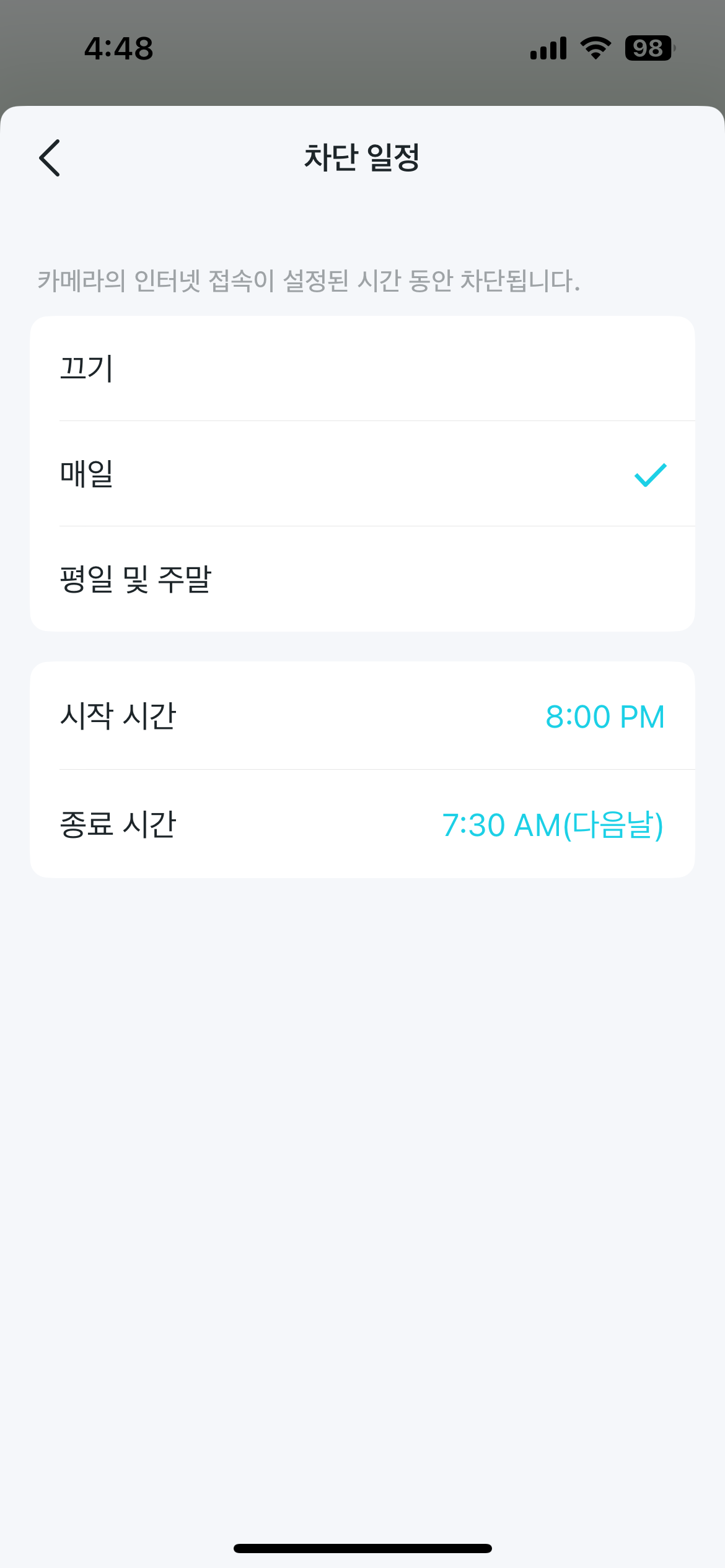Open the 시작 시간 picker

362,716
